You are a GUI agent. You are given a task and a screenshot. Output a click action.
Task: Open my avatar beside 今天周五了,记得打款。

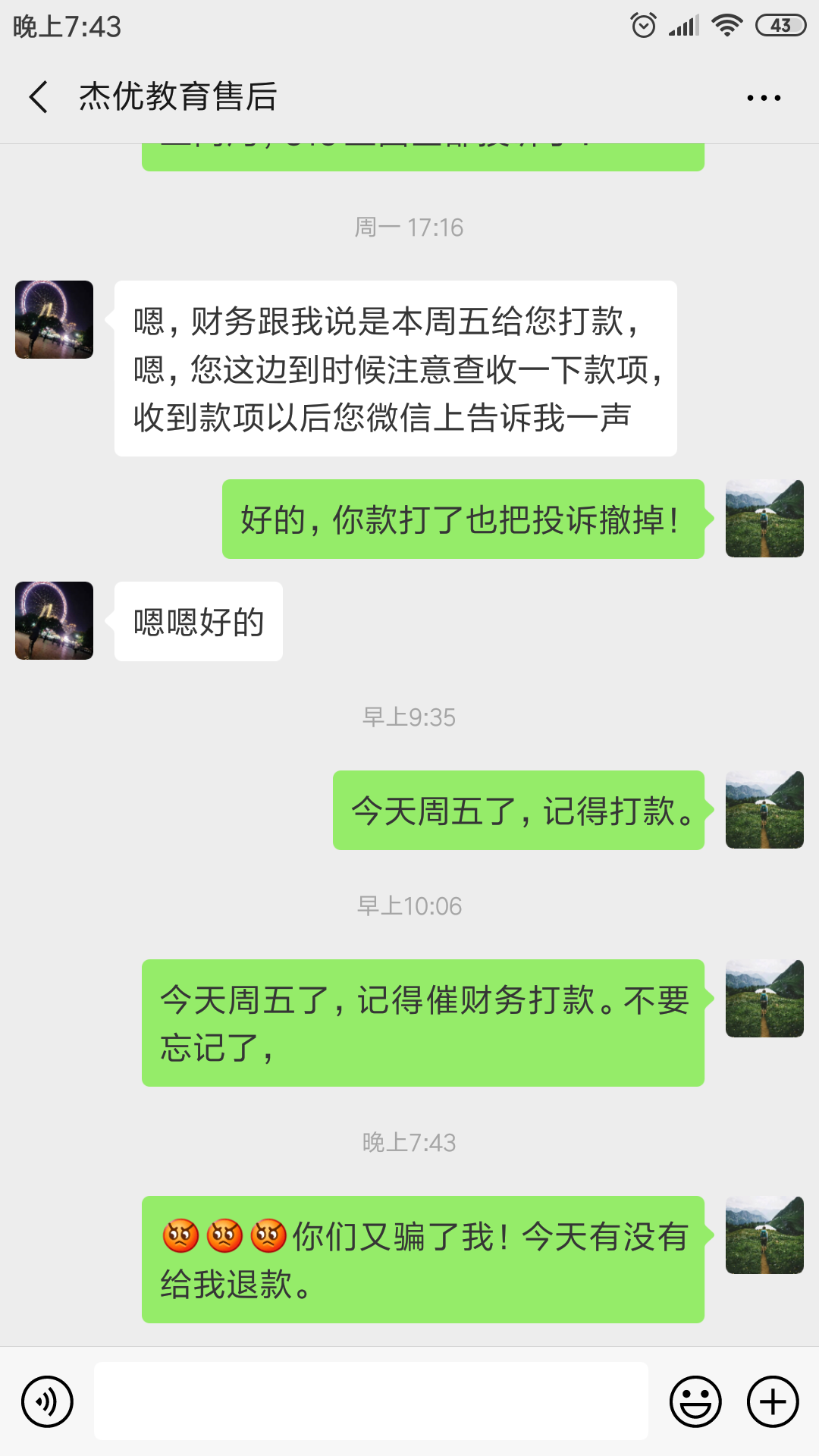[x=764, y=810]
